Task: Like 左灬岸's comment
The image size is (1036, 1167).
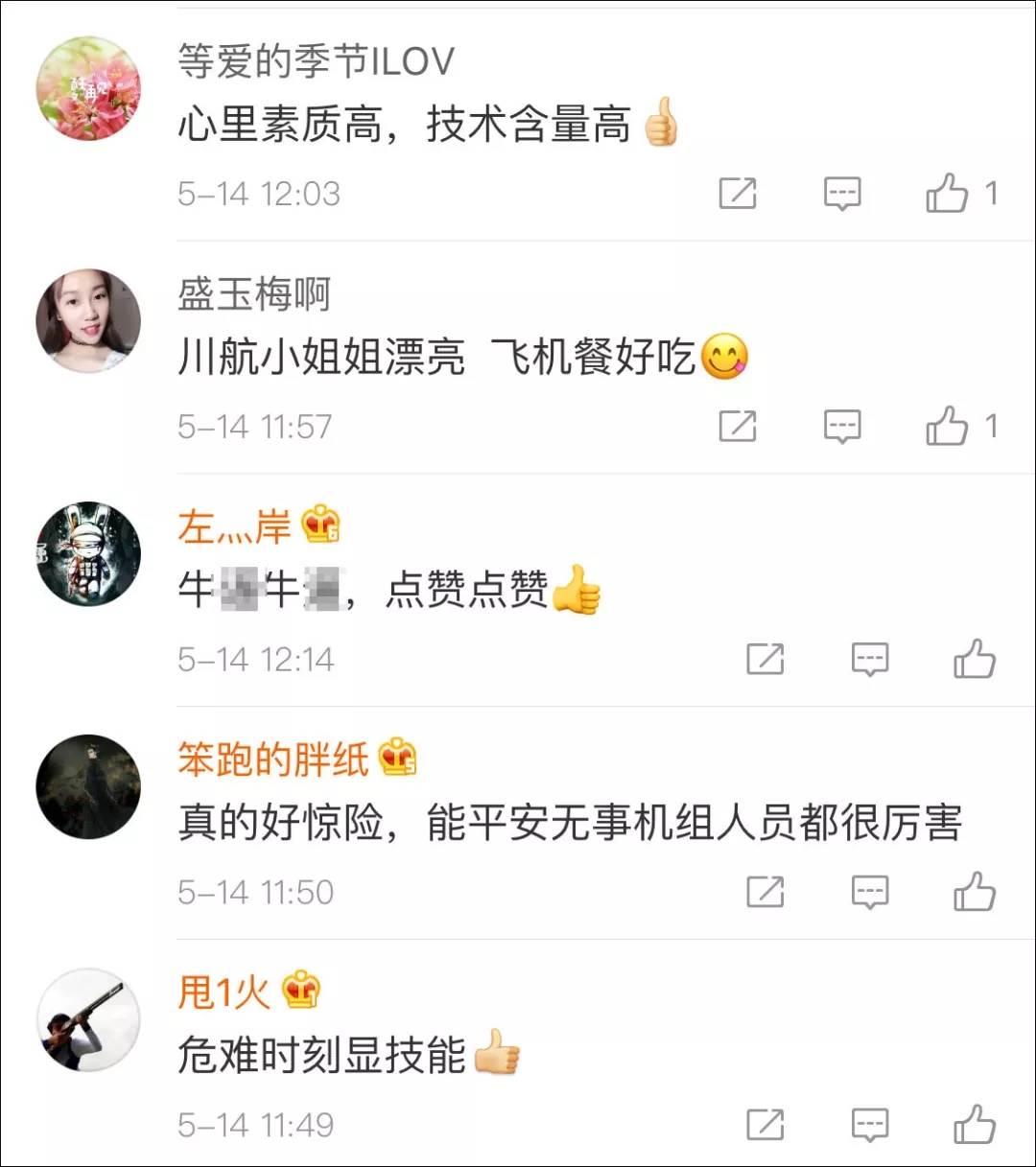Action: [975, 660]
